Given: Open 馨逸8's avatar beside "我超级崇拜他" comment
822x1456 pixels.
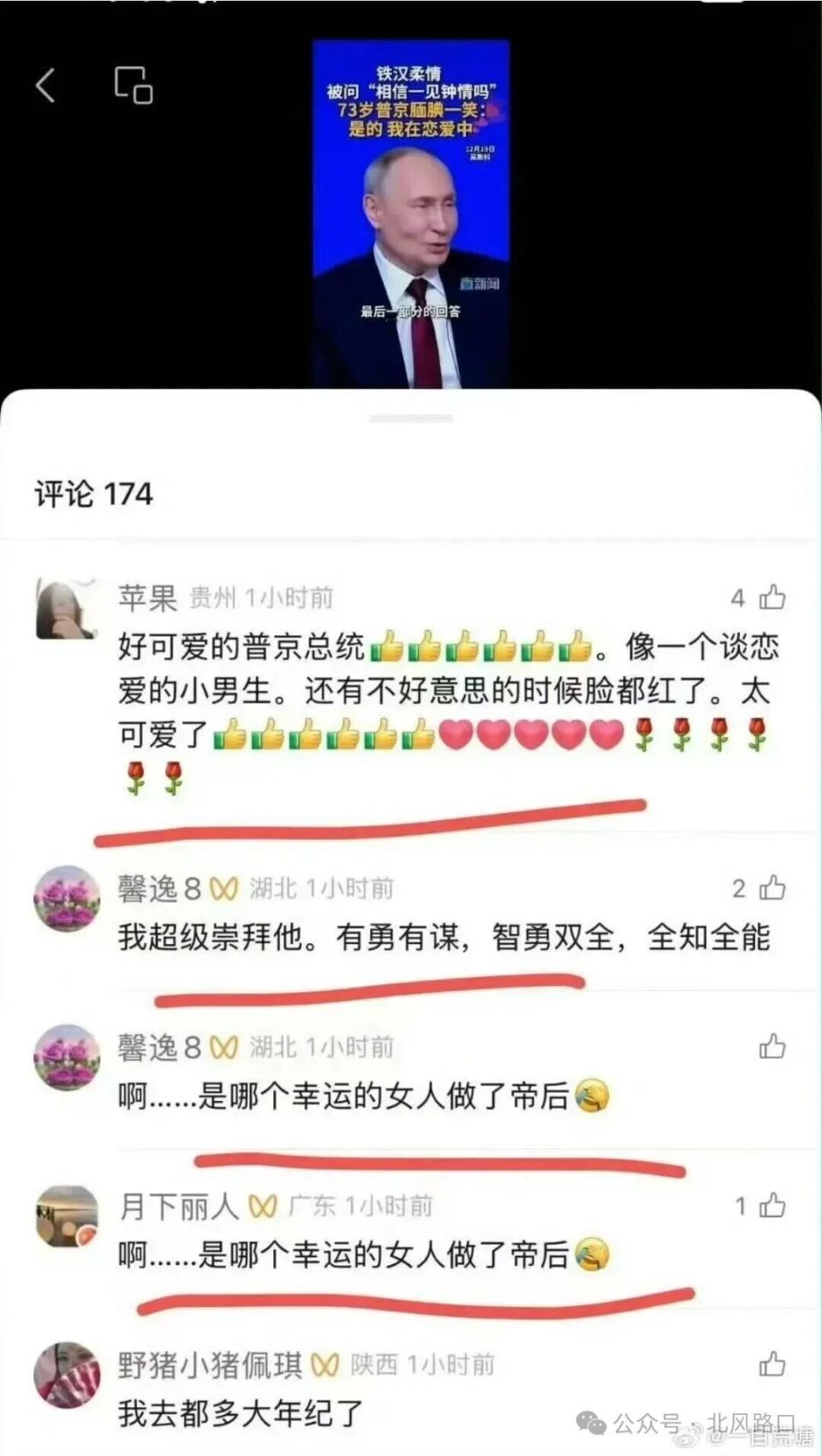Looking at the screenshot, I should click(x=66, y=899).
